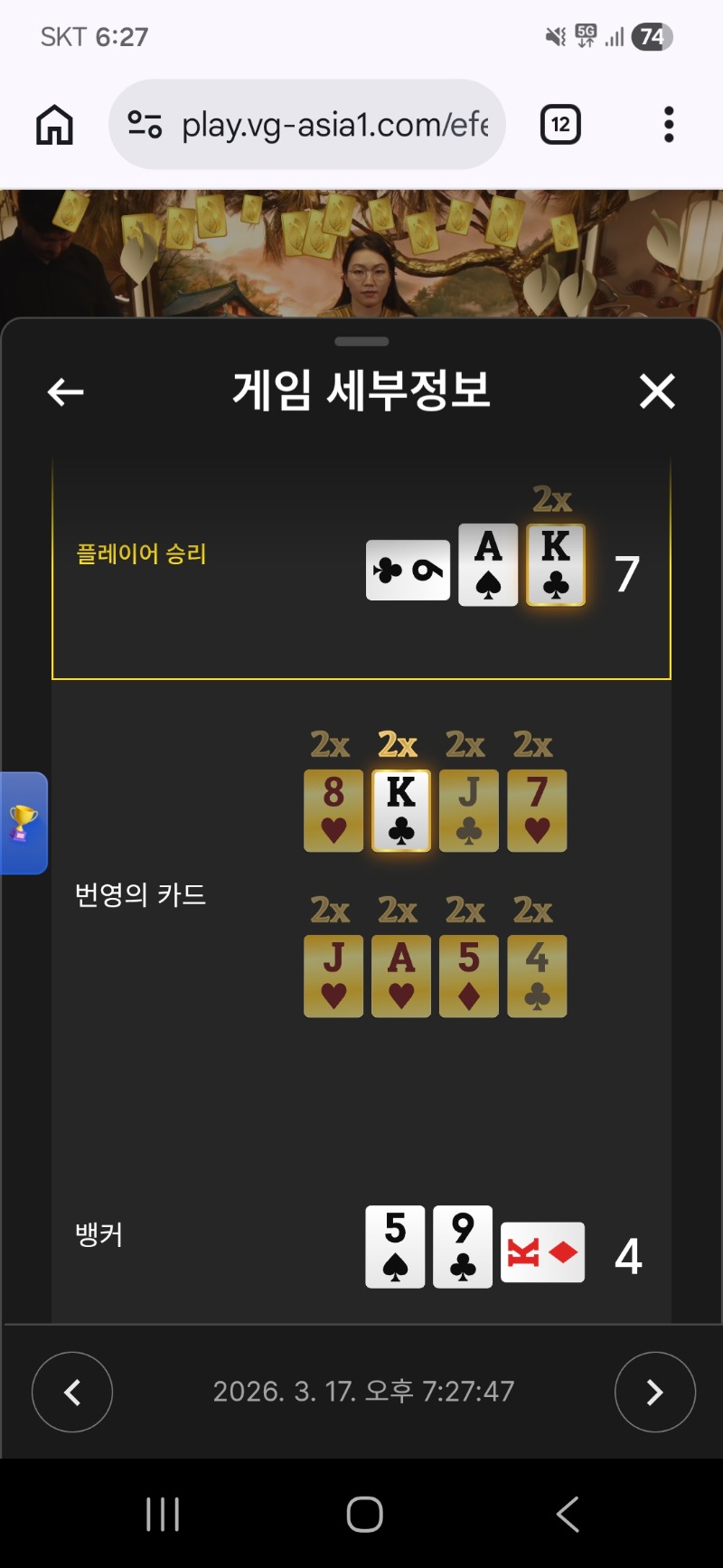Go back using the system navigation bar
Image resolution: width=723 pixels, height=1568 pixels.
tap(568, 1514)
